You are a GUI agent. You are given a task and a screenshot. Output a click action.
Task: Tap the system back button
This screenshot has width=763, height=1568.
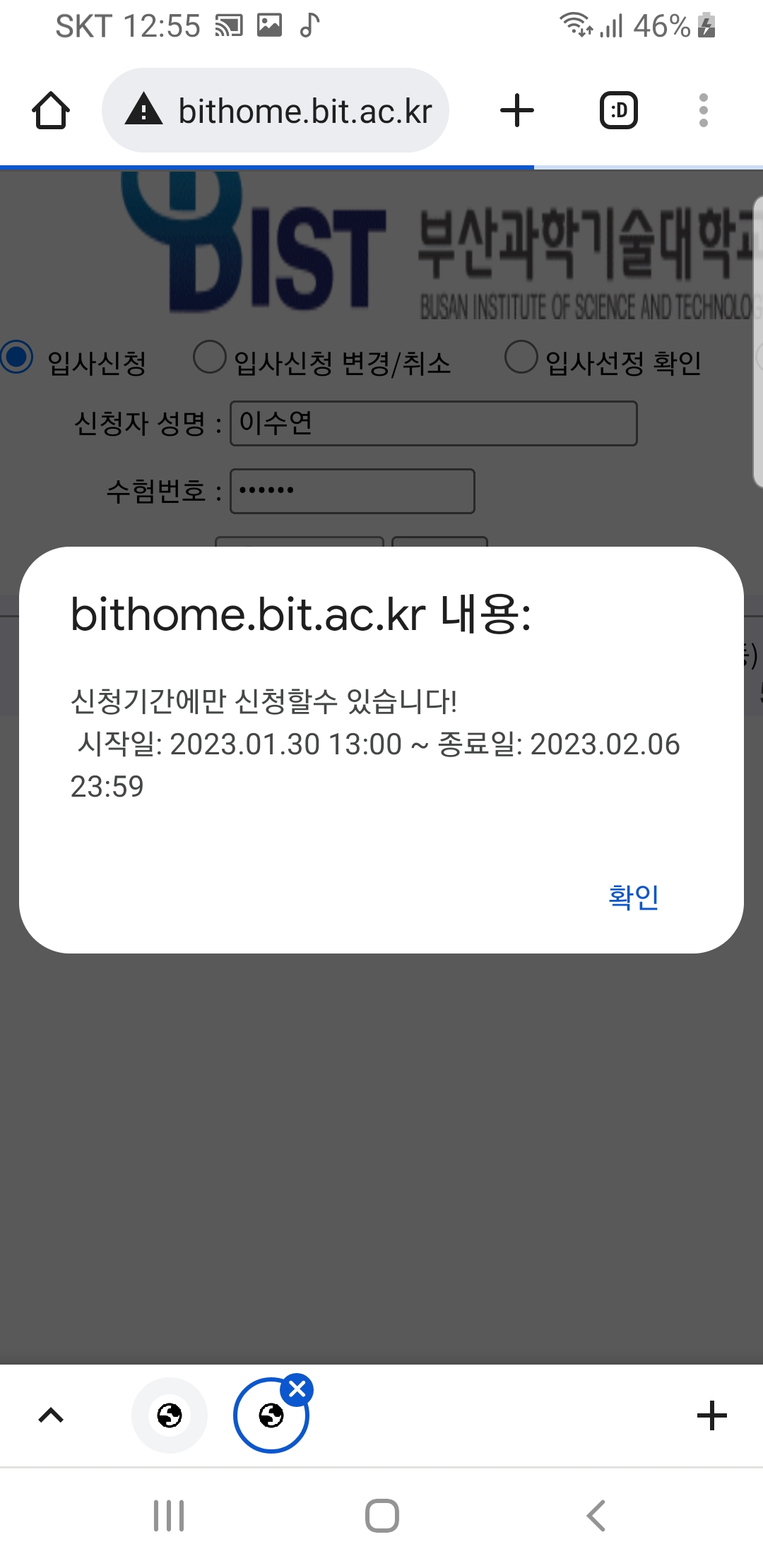[596, 1516]
